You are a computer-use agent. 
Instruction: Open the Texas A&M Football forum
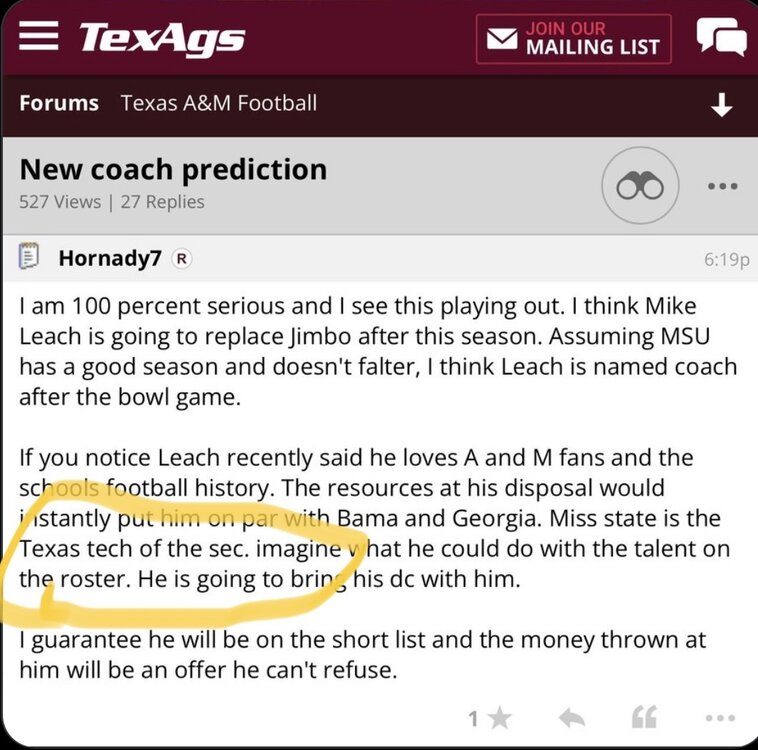click(218, 103)
